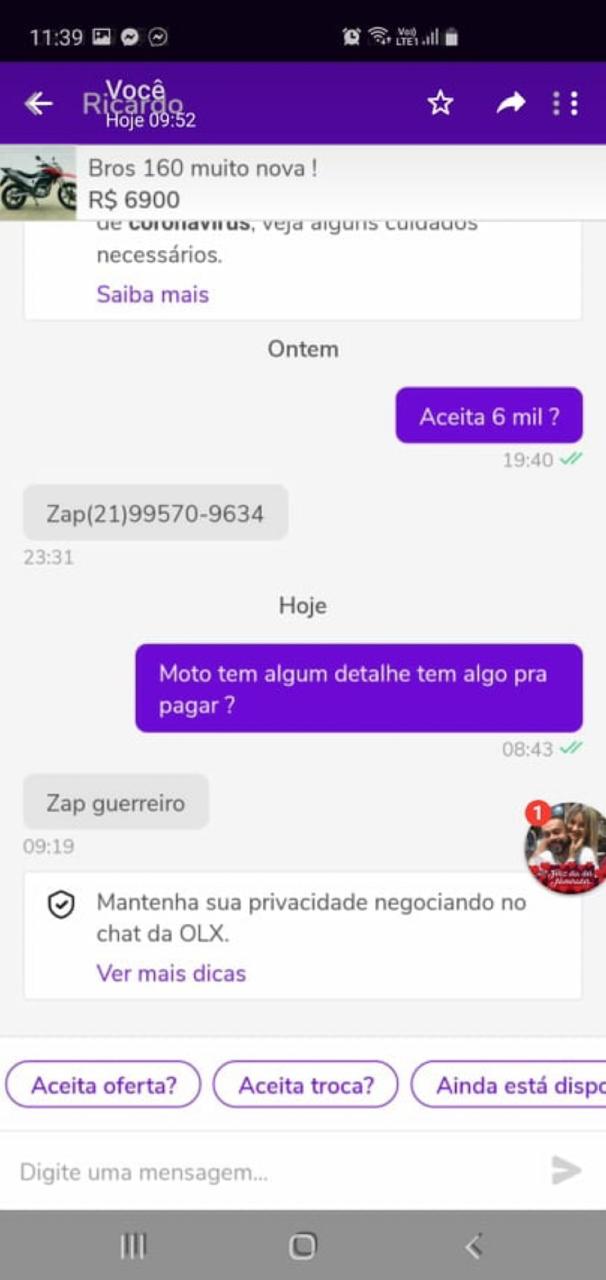Choose the Aceita troca? quick reply
Screen dimensions: 606x1280
[306, 1085]
